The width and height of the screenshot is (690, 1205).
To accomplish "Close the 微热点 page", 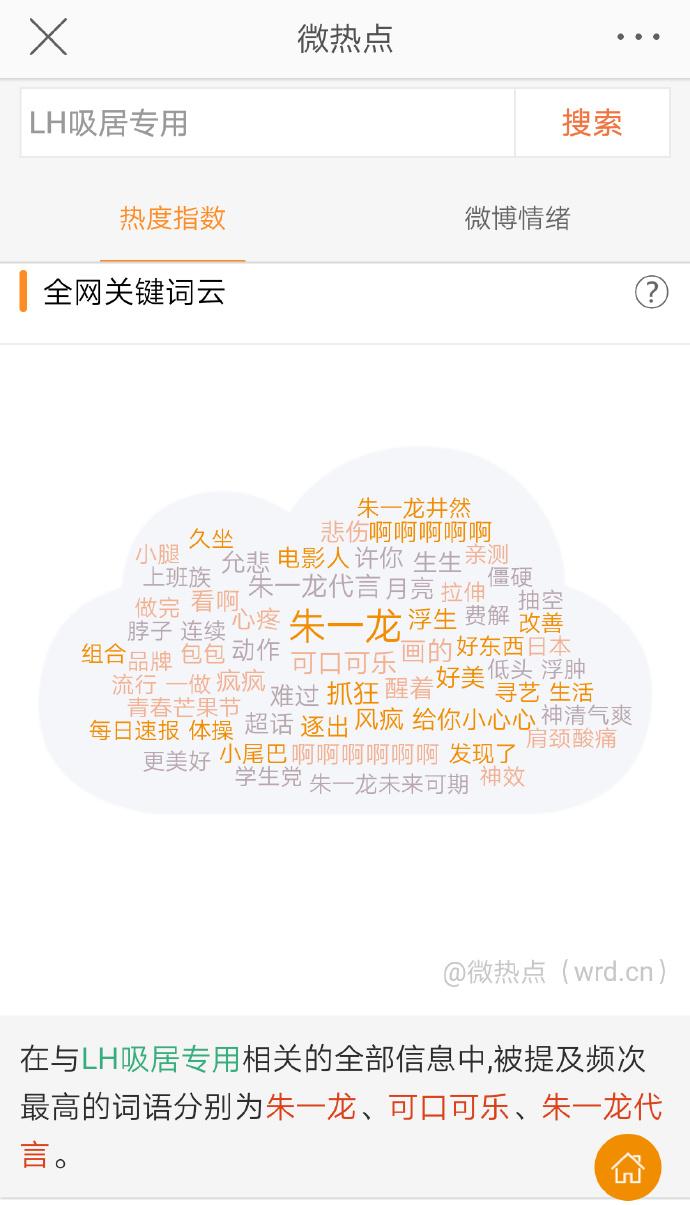I will pyautogui.click(x=48, y=38).
